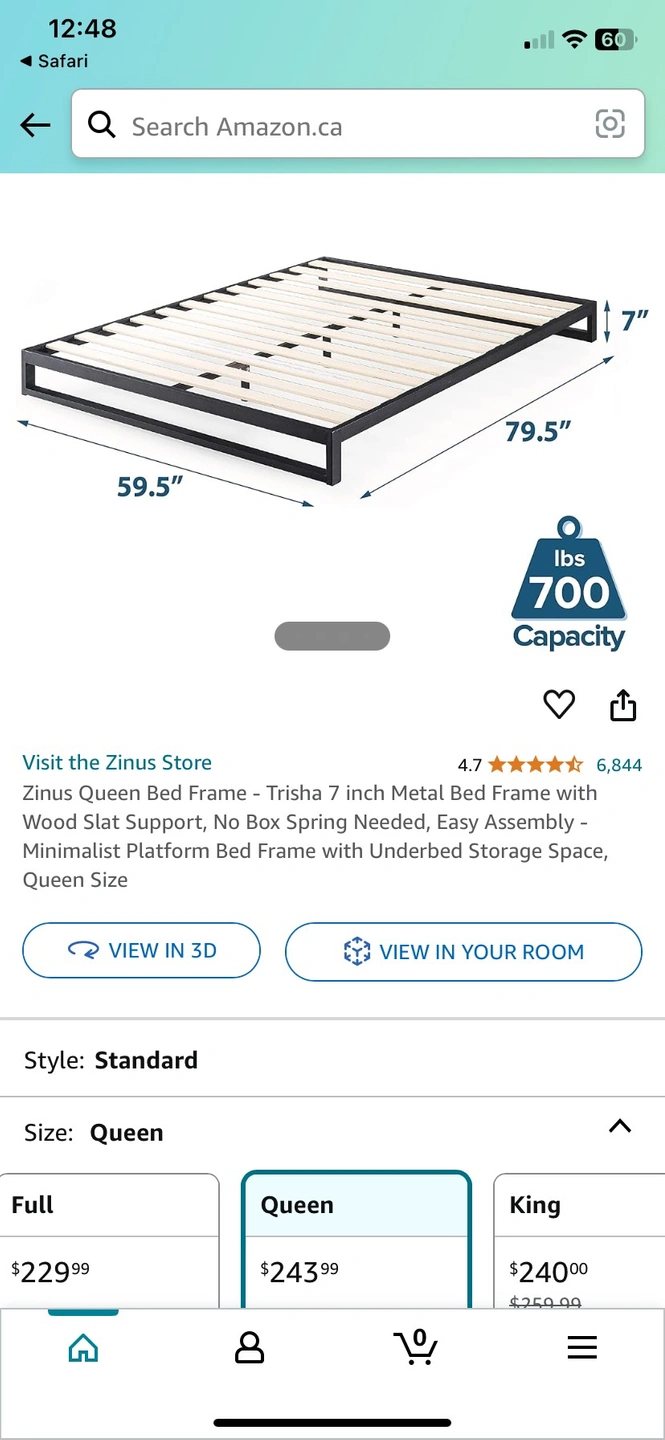Open the account profile tab
The image size is (665, 1440).
pos(249,1348)
